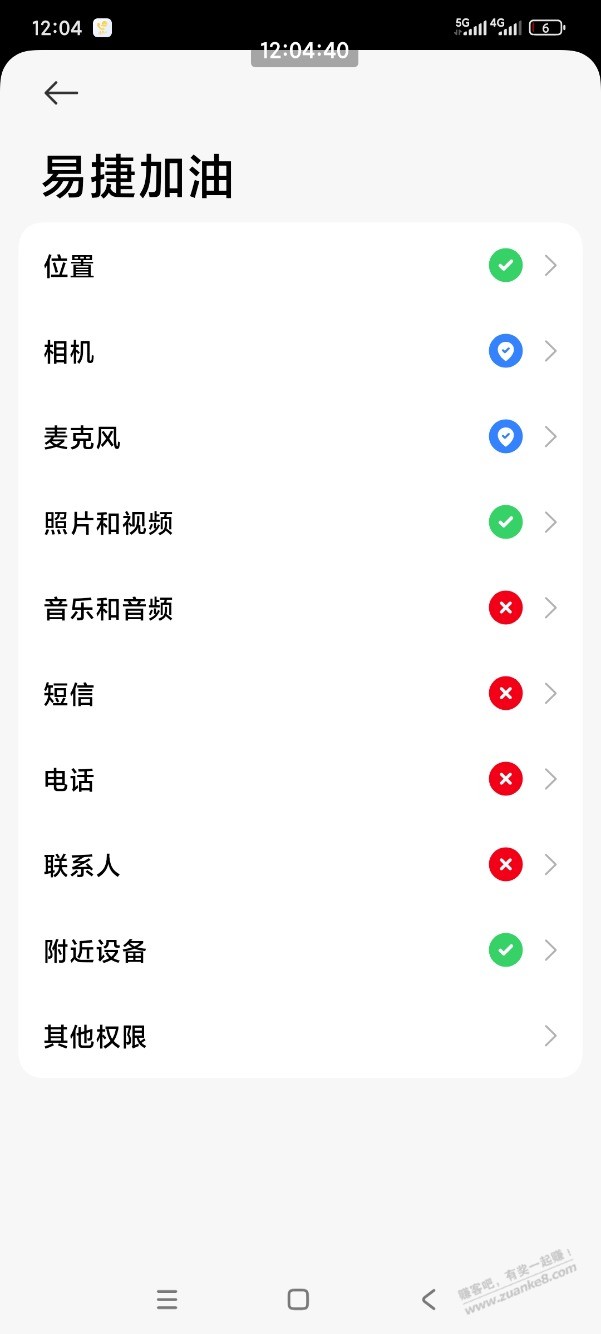
Task: Open 其他权限 for more permissions
Action: pyautogui.click(x=300, y=1036)
